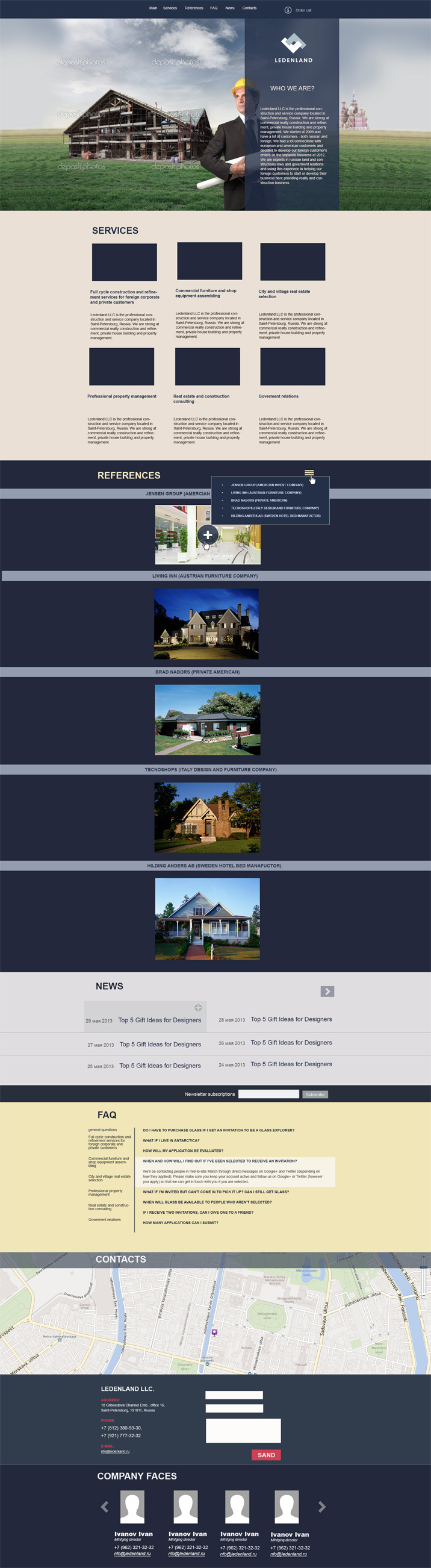Select Living Inn in the references dropdown
The image size is (431, 1568).
pyautogui.click(x=265, y=492)
